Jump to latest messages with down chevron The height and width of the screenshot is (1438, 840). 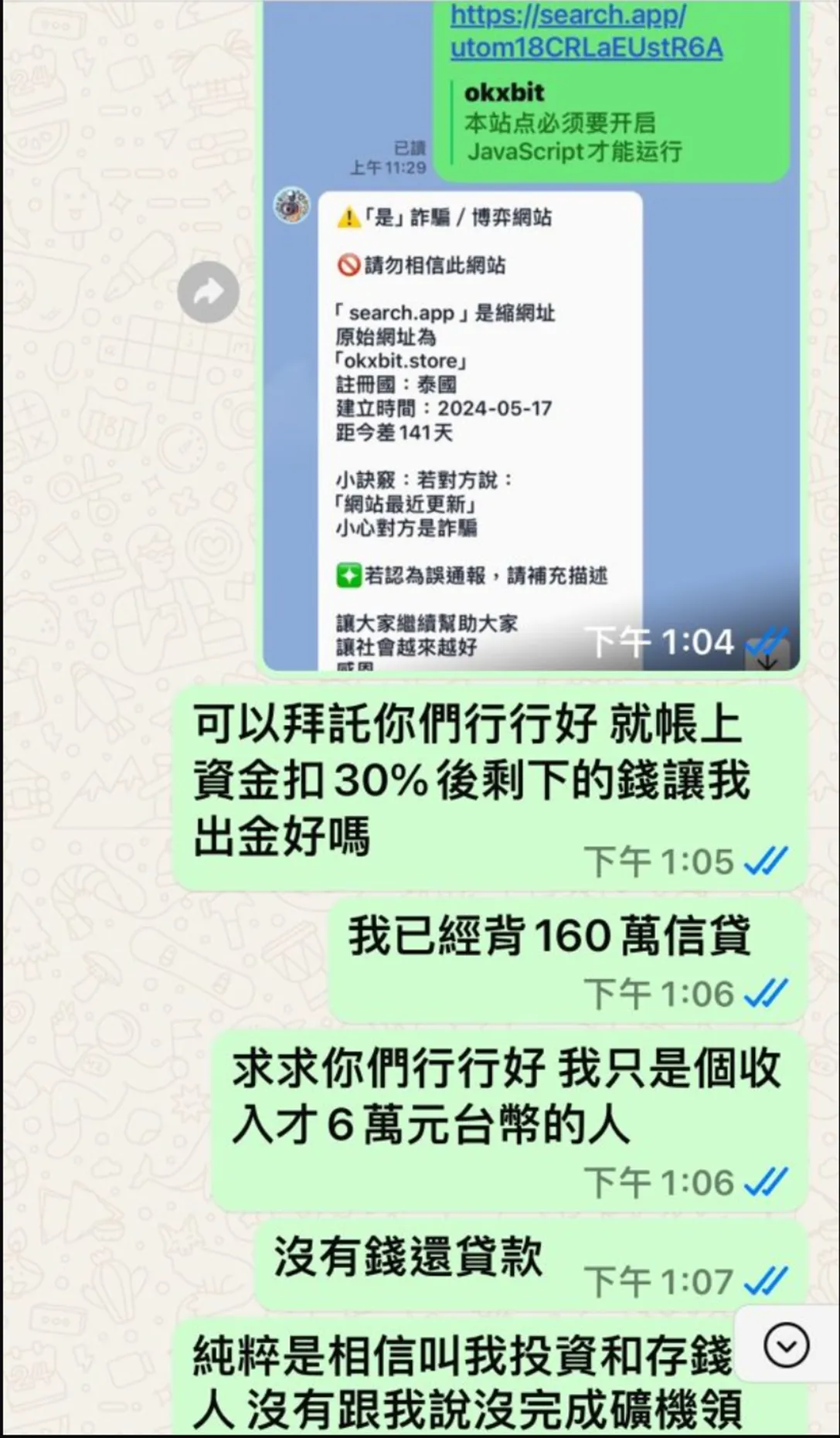pos(786,1346)
